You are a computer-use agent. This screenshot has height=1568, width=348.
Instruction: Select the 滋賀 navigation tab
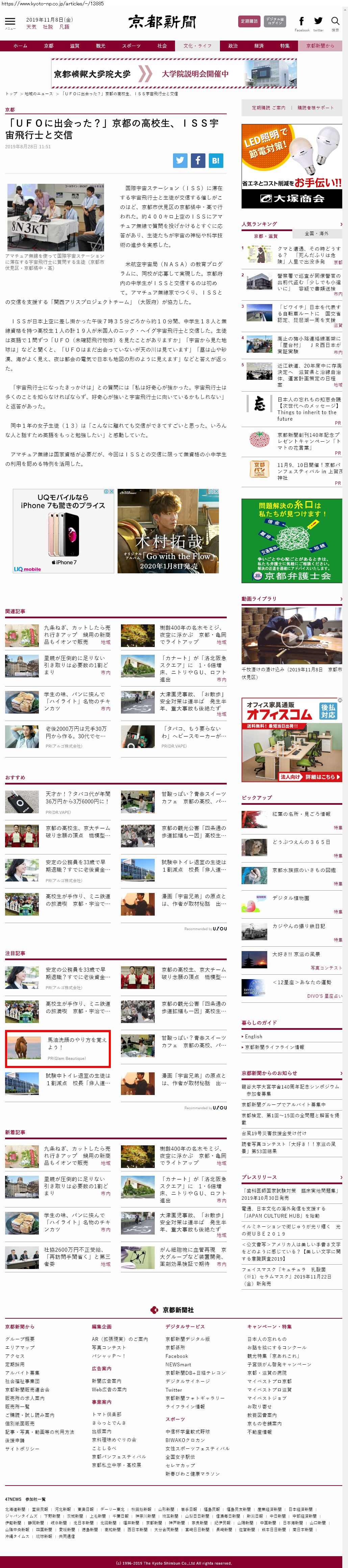[x=74, y=46]
